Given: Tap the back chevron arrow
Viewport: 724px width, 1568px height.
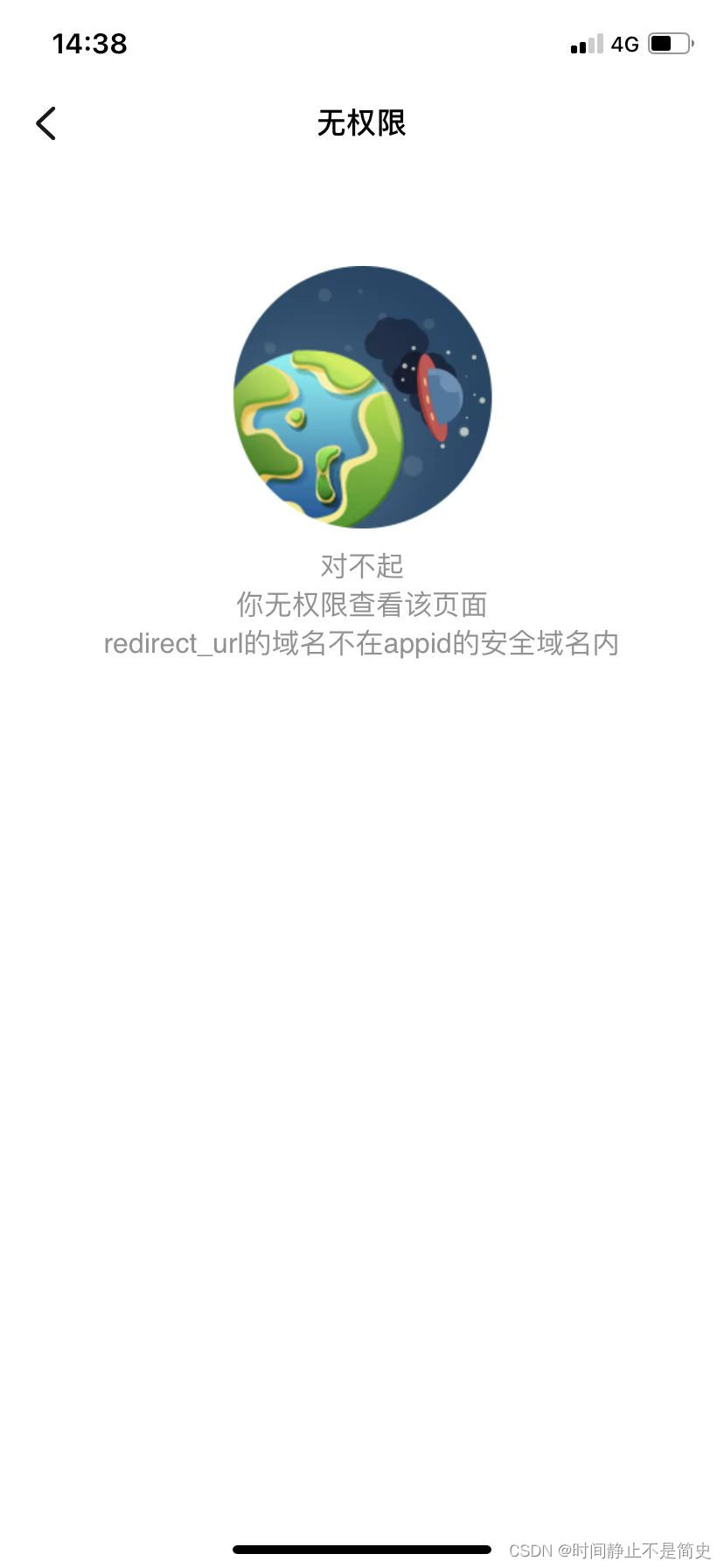Looking at the screenshot, I should click(x=45, y=122).
